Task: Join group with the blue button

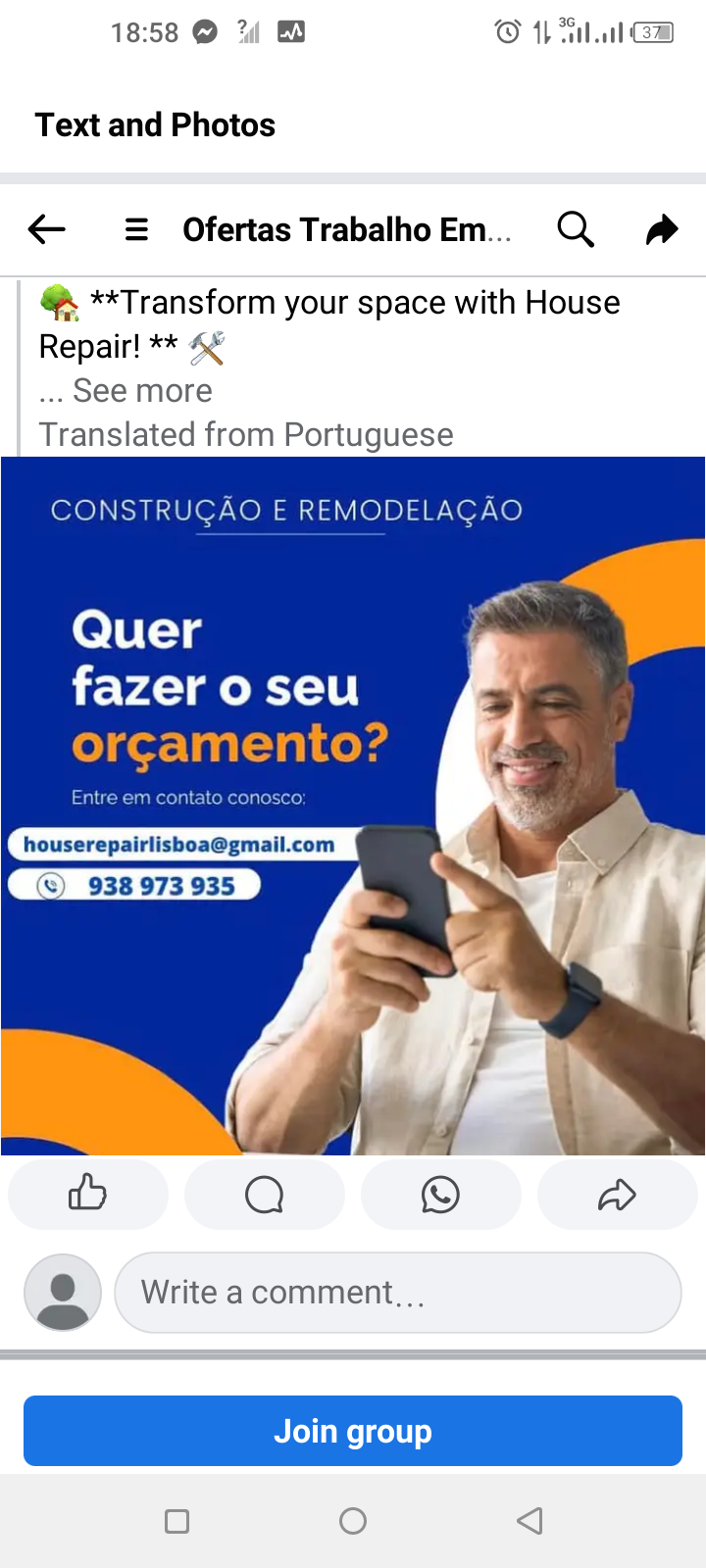Action: (x=353, y=1431)
